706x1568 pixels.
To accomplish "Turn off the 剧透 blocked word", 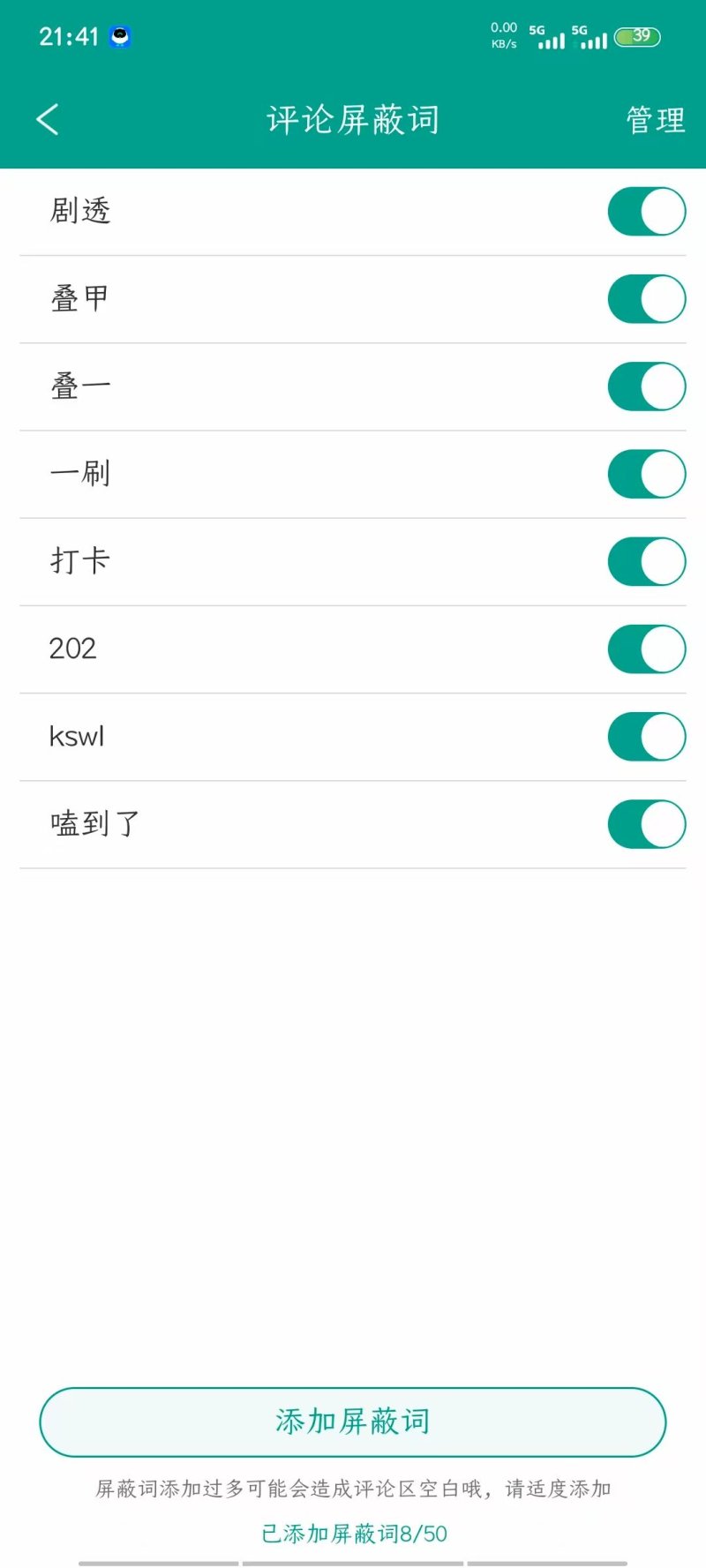I will pyautogui.click(x=646, y=212).
